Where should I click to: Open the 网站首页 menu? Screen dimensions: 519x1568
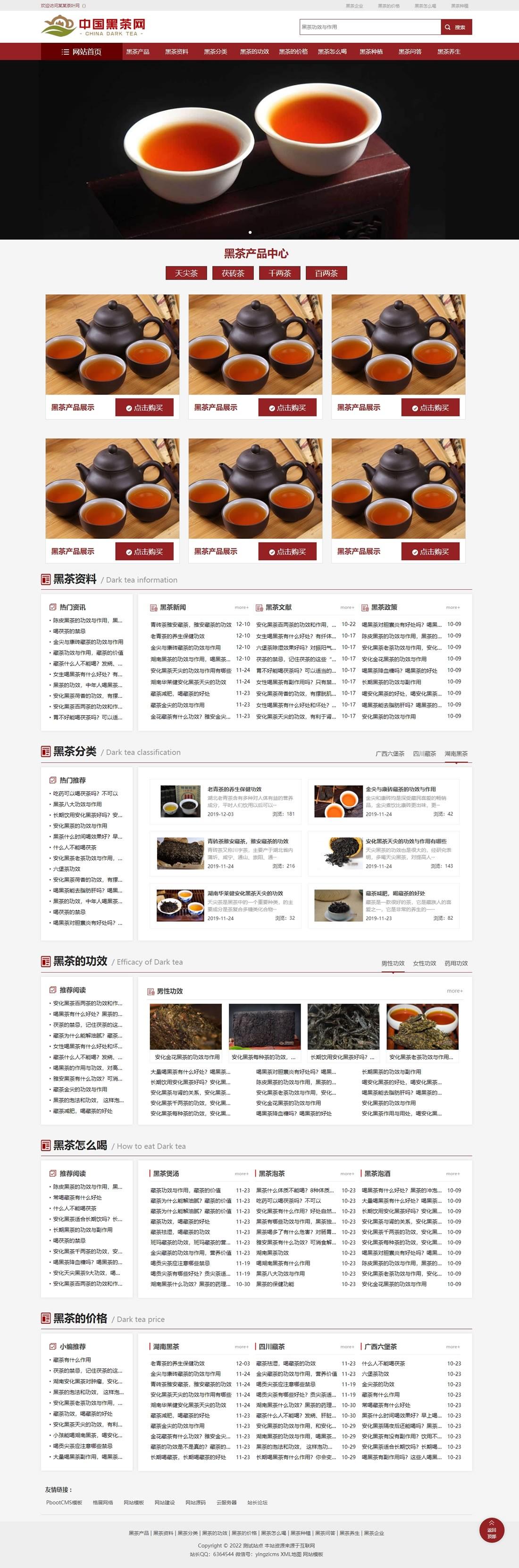coord(81,52)
